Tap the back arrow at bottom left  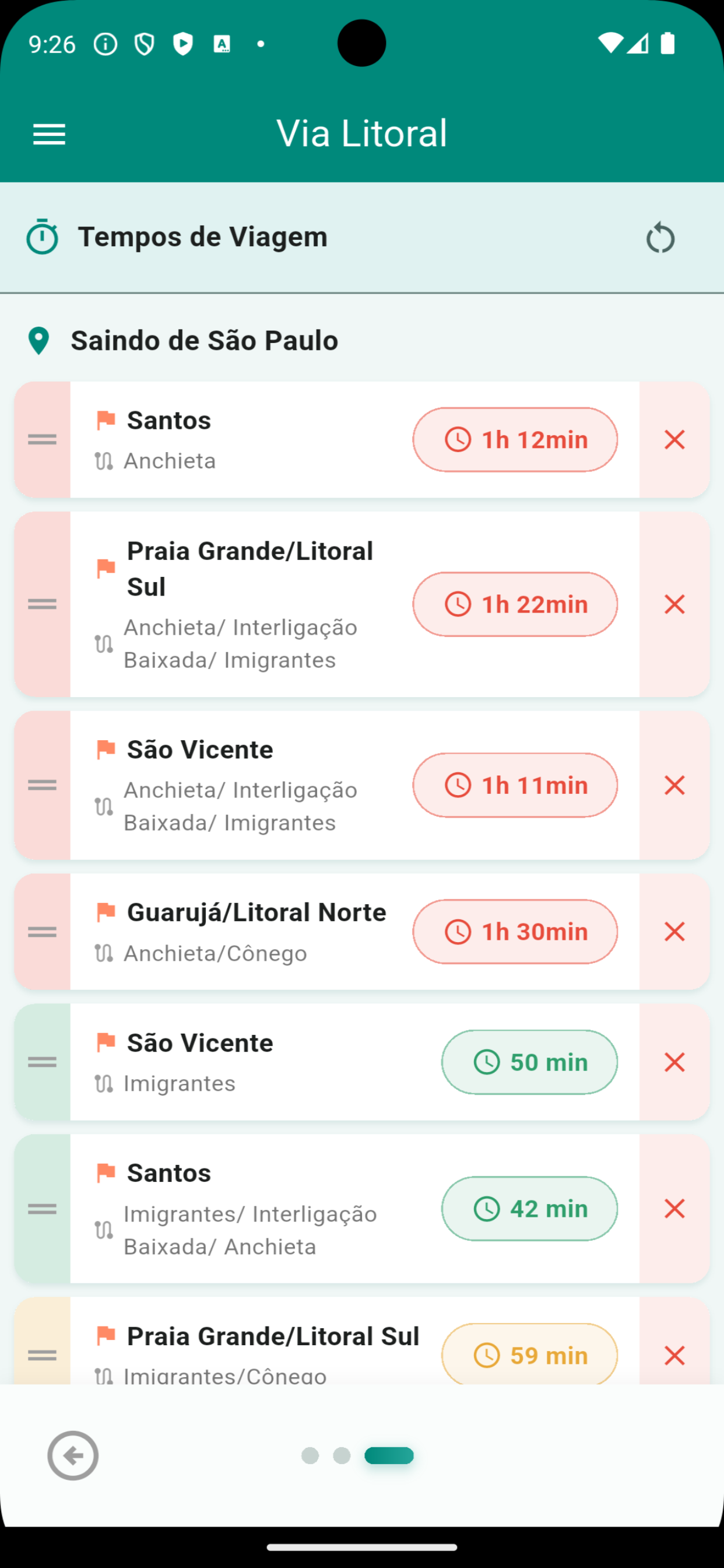coord(73,1456)
